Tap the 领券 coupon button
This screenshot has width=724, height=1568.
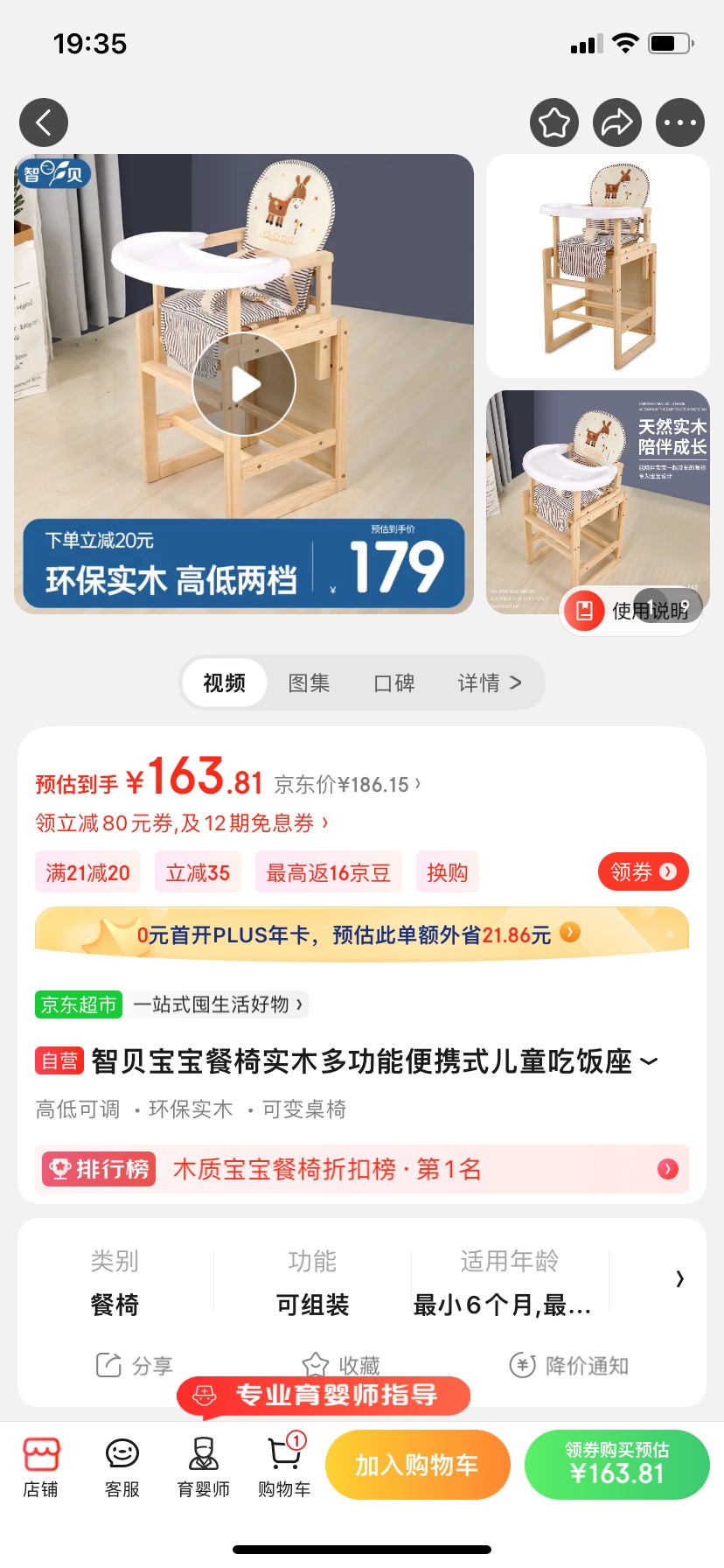click(x=643, y=871)
